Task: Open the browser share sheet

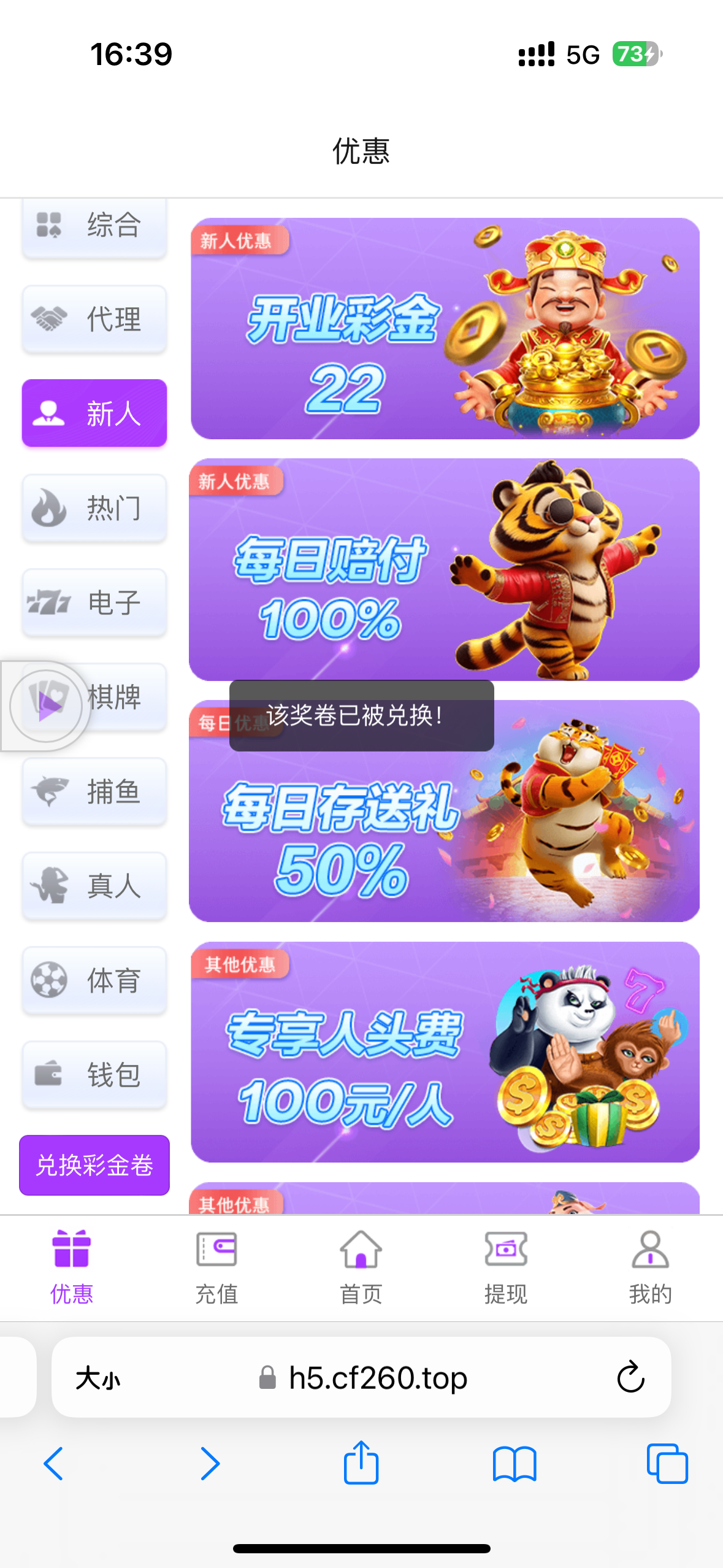Action: [x=361, y=1463]
